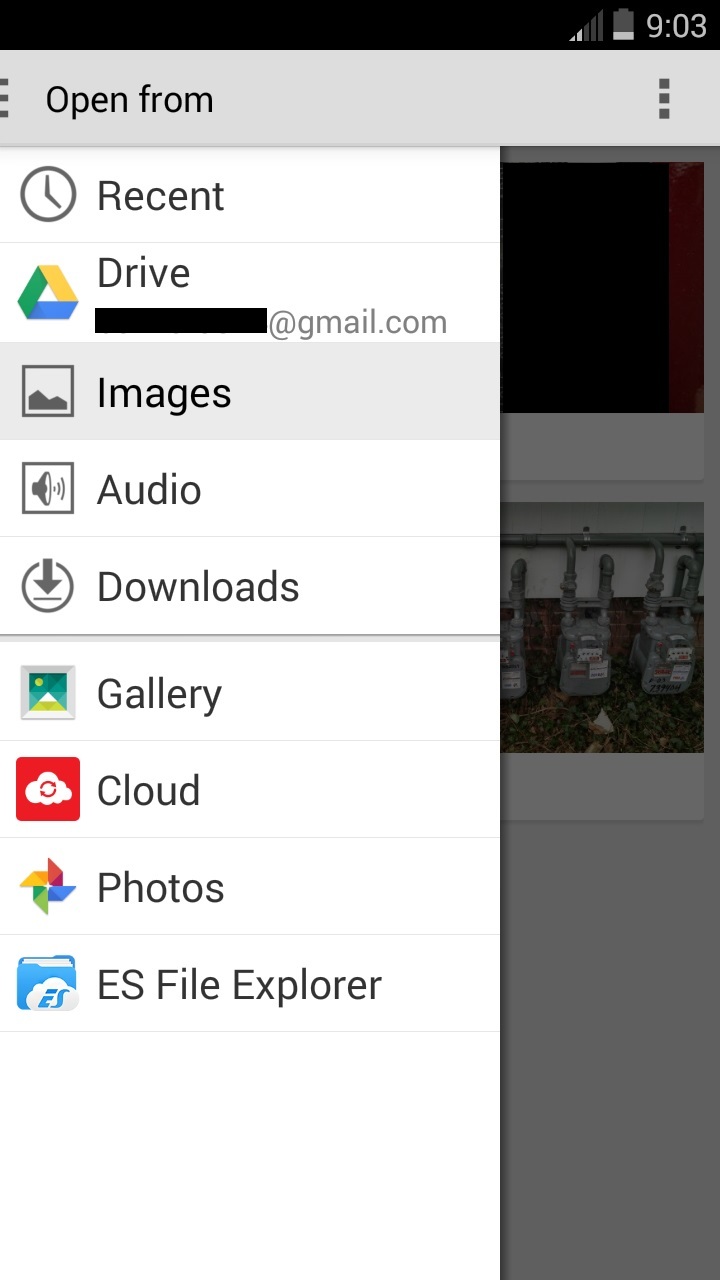Open the gas meters photo tile
720x1280 pixels.
[x=602, y=628]
